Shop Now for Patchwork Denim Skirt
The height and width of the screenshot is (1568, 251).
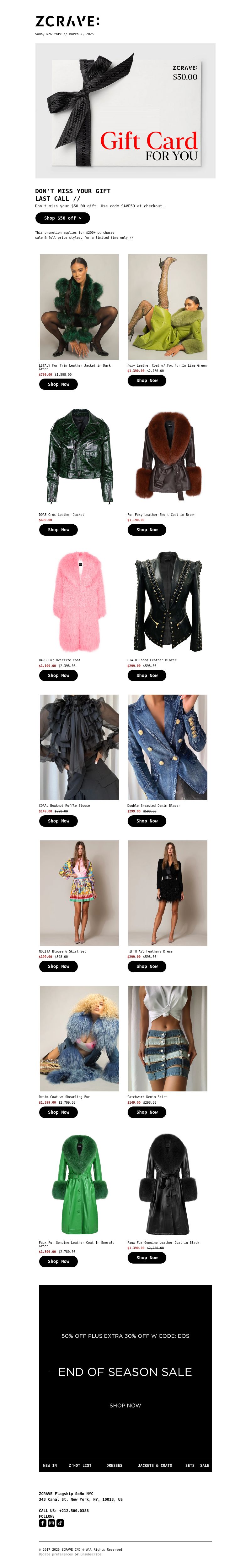pyautogui.click(x=147, y=1112)
